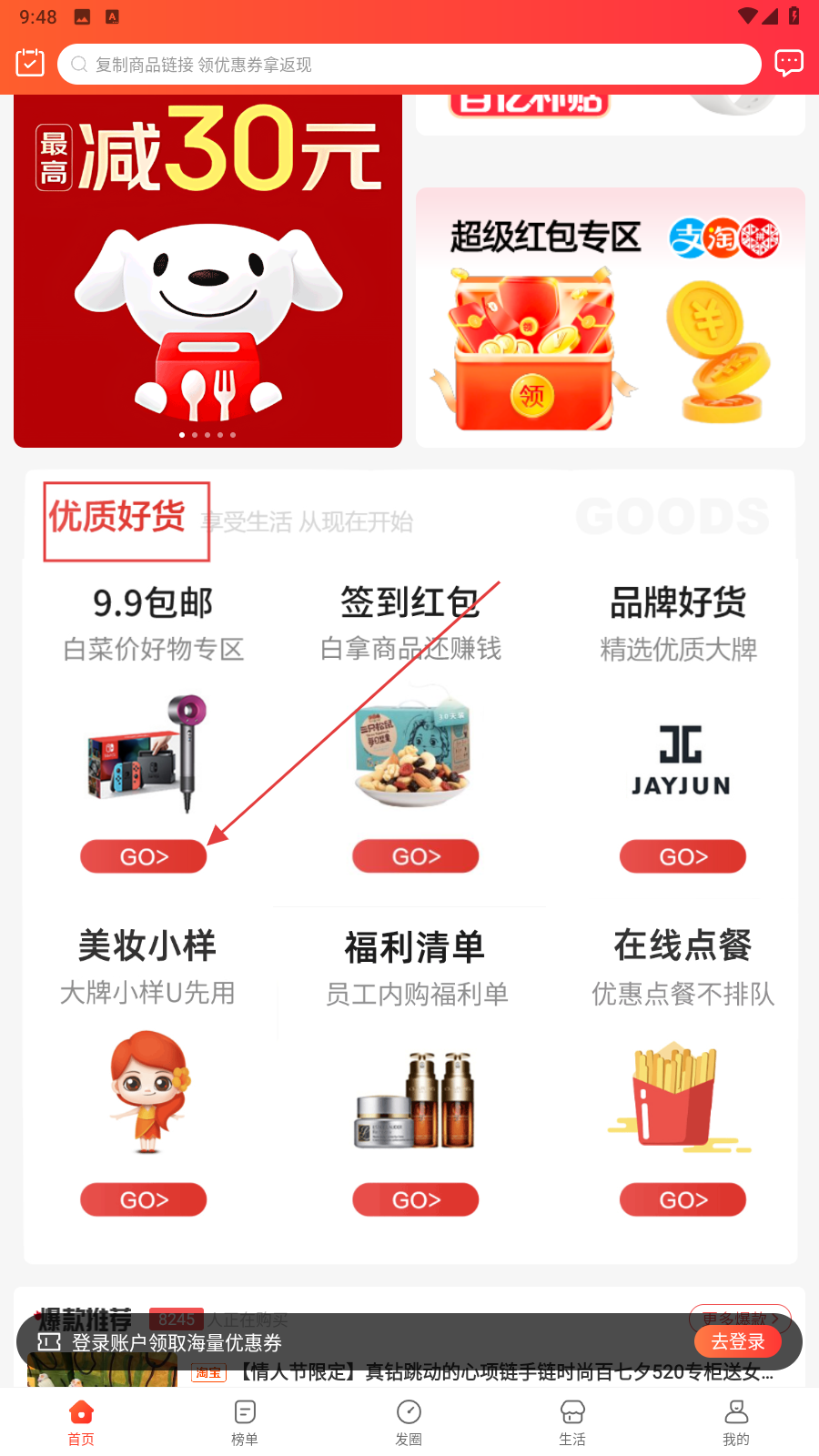This screenshot has width=819, height=1456.
Task: Tap the search box to paste product link
Action: tap(409, 65)
